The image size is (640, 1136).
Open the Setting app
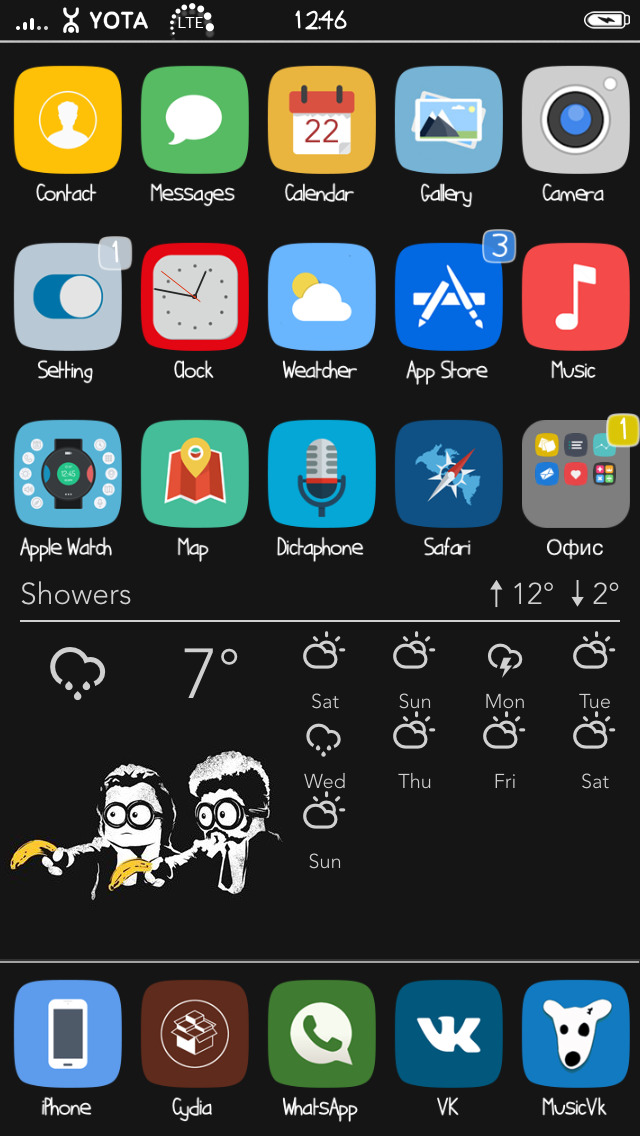[x=67, y=297]
